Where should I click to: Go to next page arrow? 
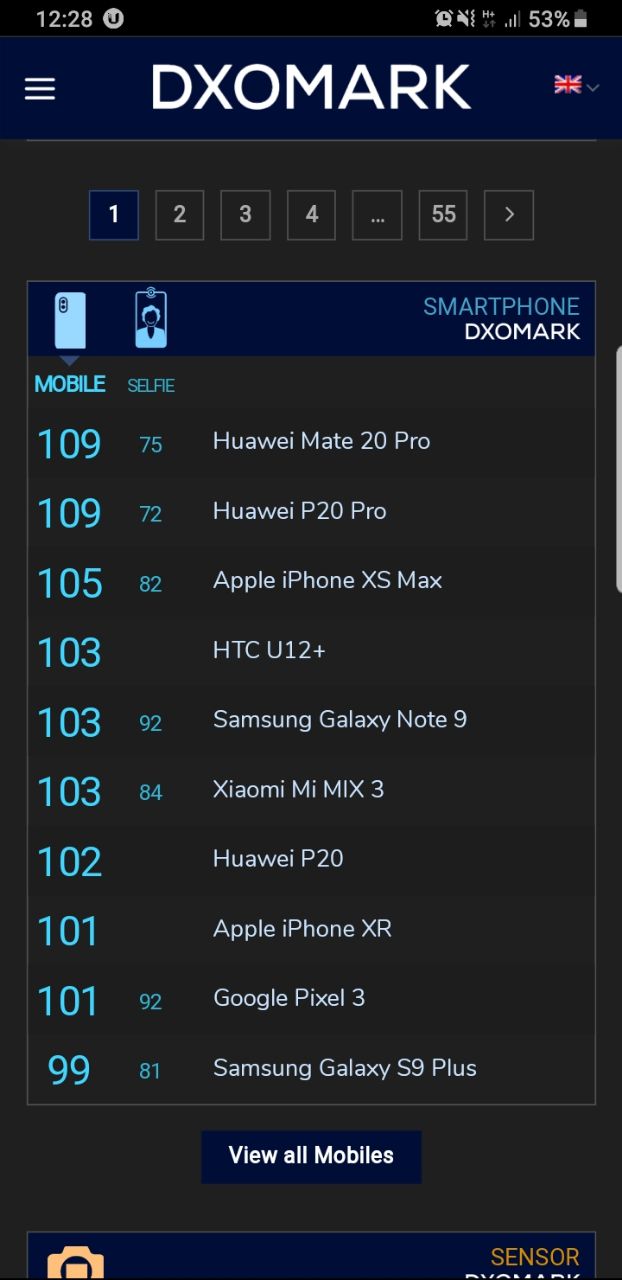click(509, 214)
